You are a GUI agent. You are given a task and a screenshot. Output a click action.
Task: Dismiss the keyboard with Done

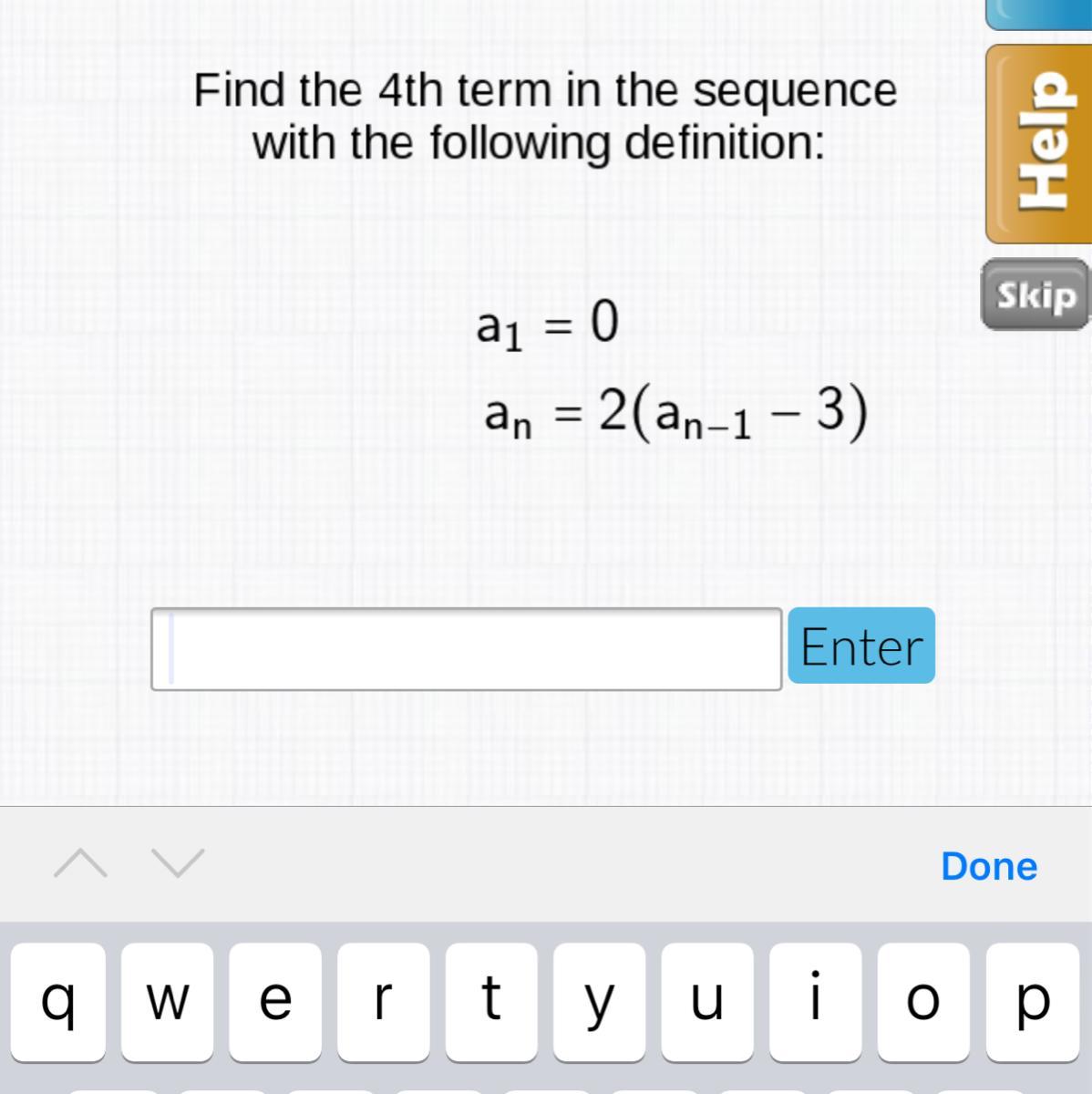(x=988, y=865)
